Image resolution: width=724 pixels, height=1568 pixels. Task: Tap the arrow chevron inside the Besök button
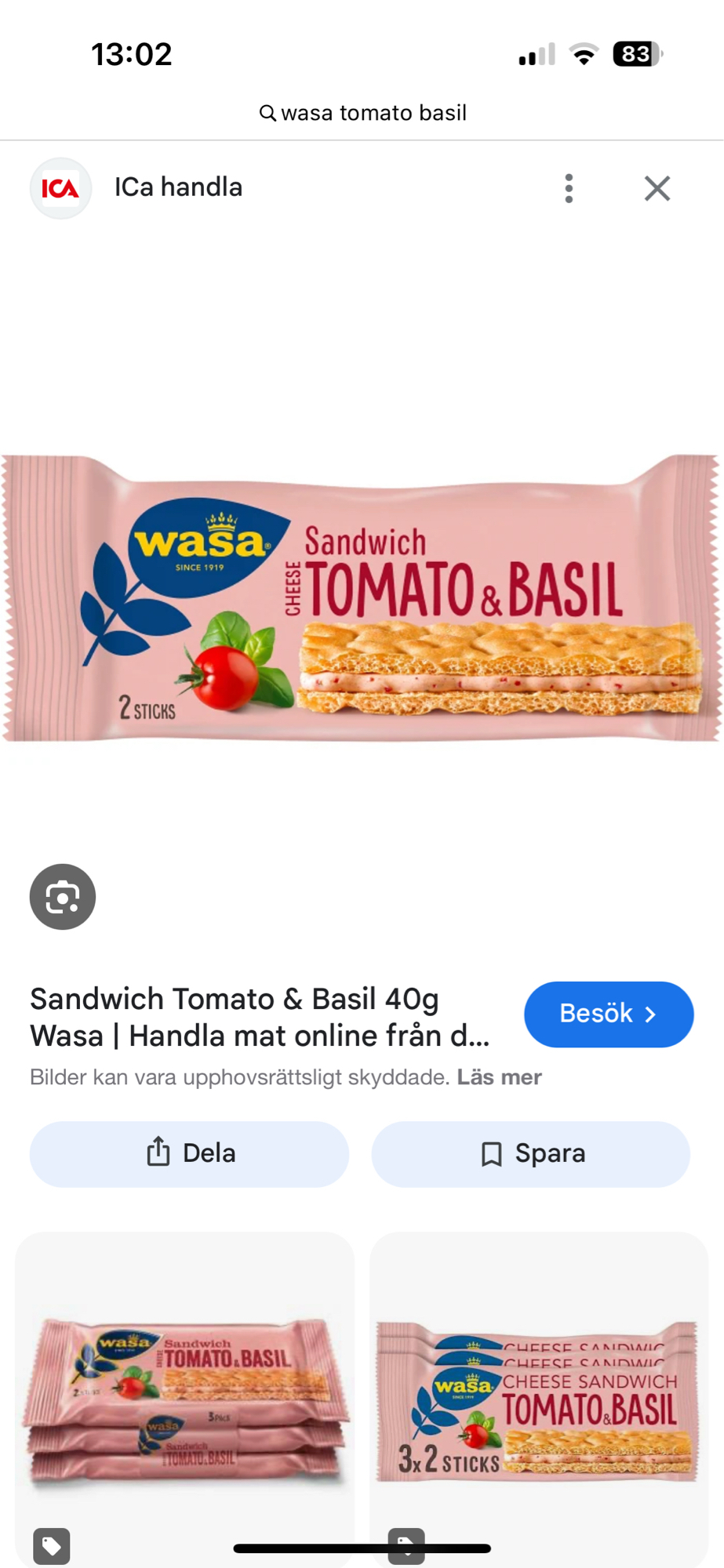click(651, 1014)
